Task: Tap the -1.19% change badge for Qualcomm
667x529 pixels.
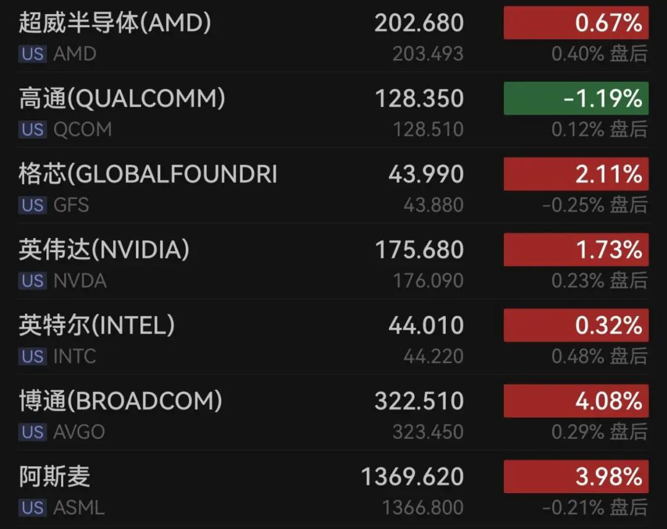Action: [577, 98]
